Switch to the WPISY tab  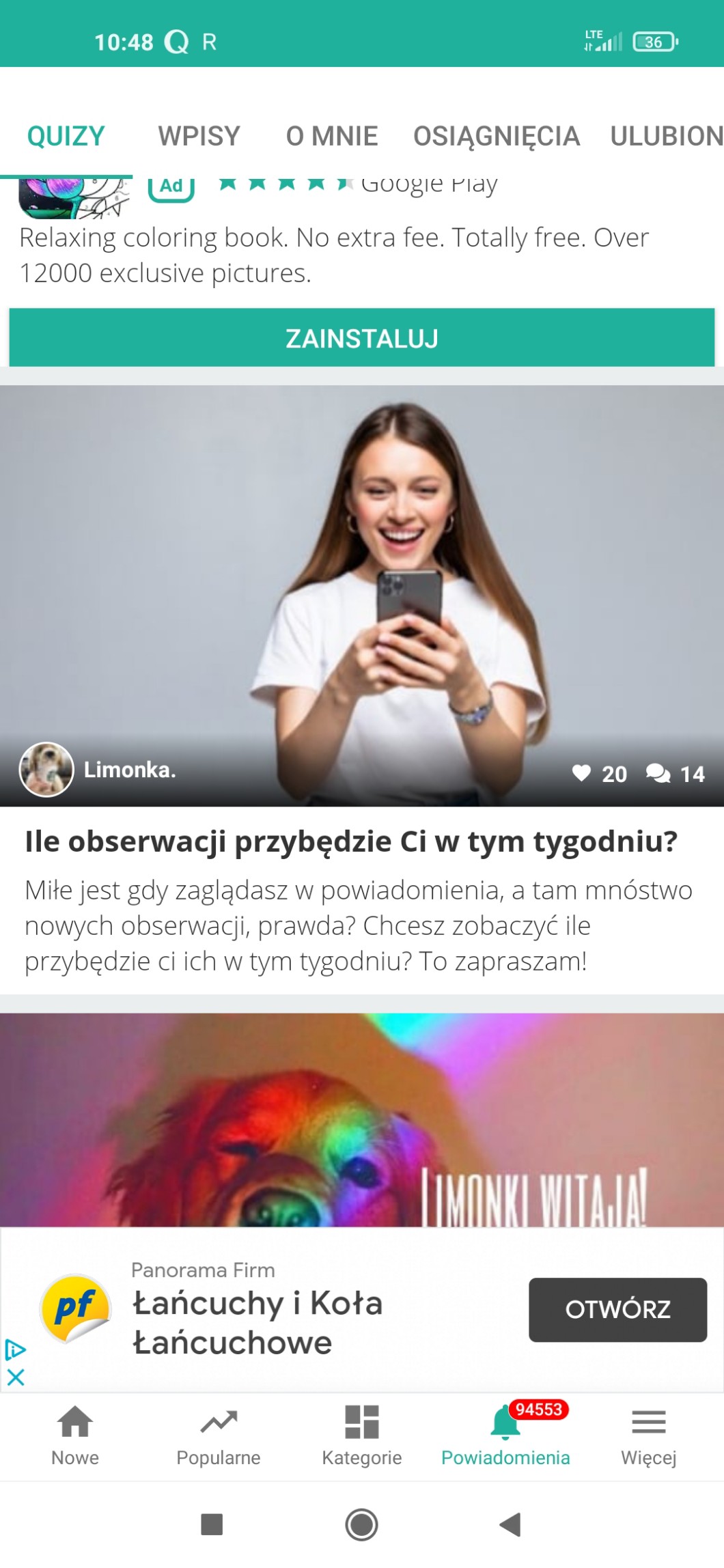pos(199,136)
